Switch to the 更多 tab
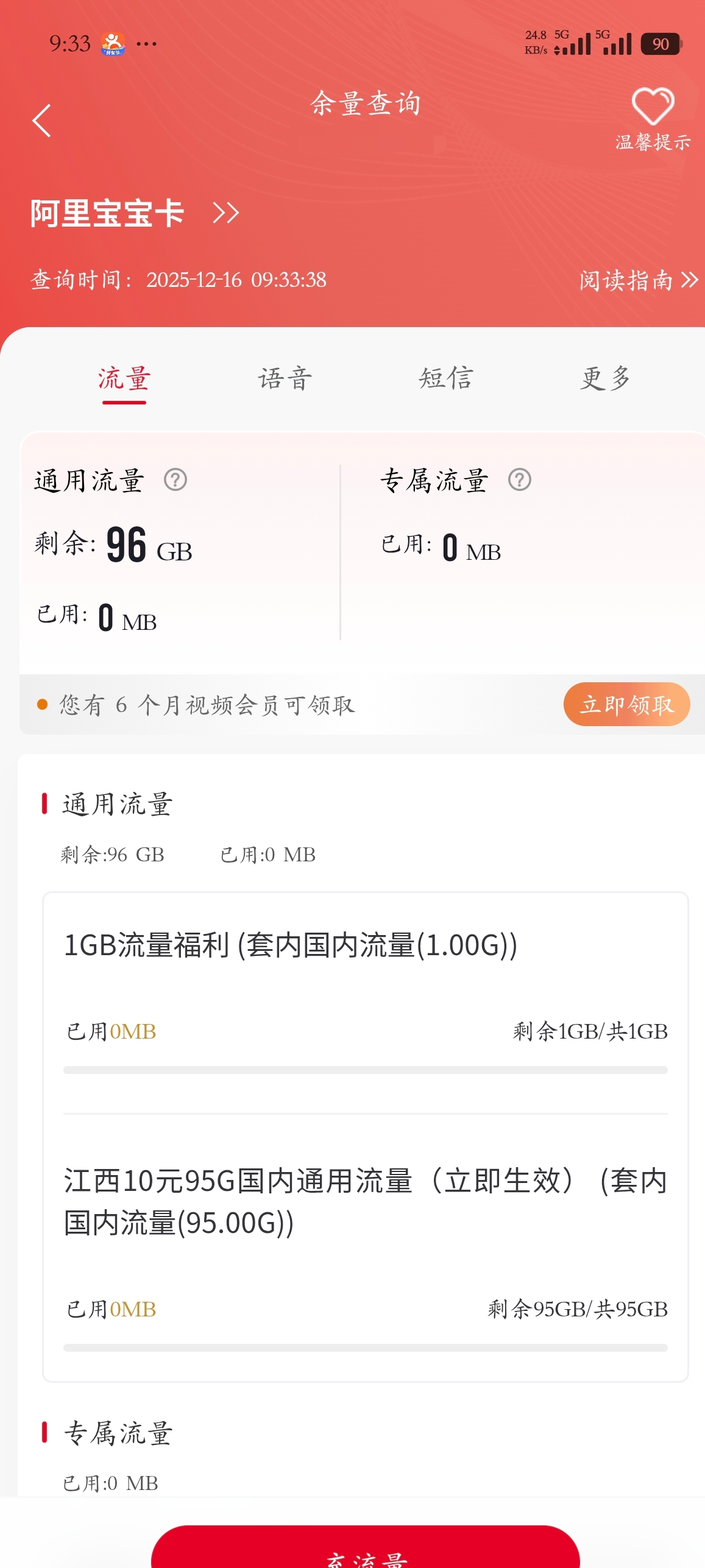705x1568 pixels. (x=605, y=379)
